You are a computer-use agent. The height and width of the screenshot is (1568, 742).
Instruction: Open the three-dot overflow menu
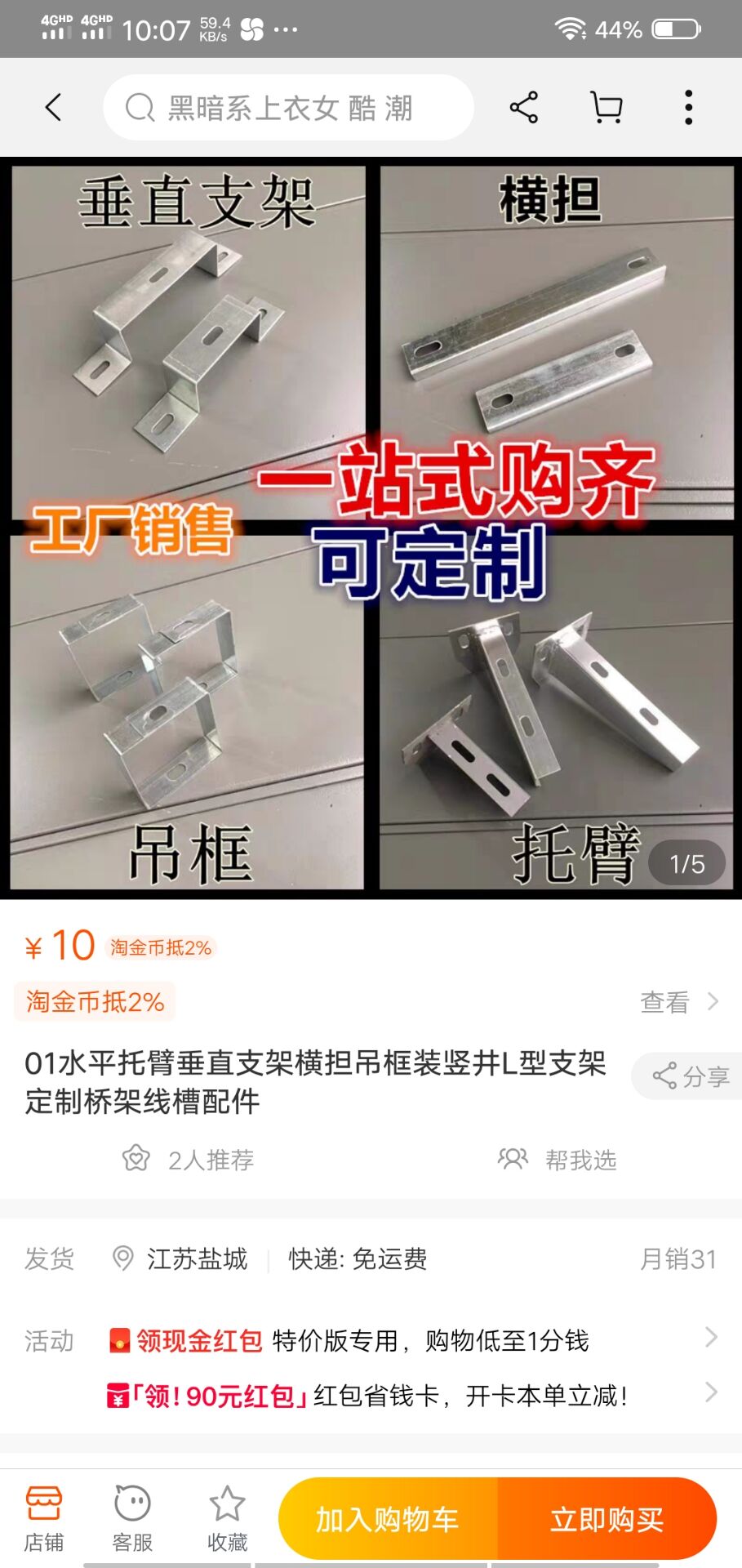(x=688, y=107)
